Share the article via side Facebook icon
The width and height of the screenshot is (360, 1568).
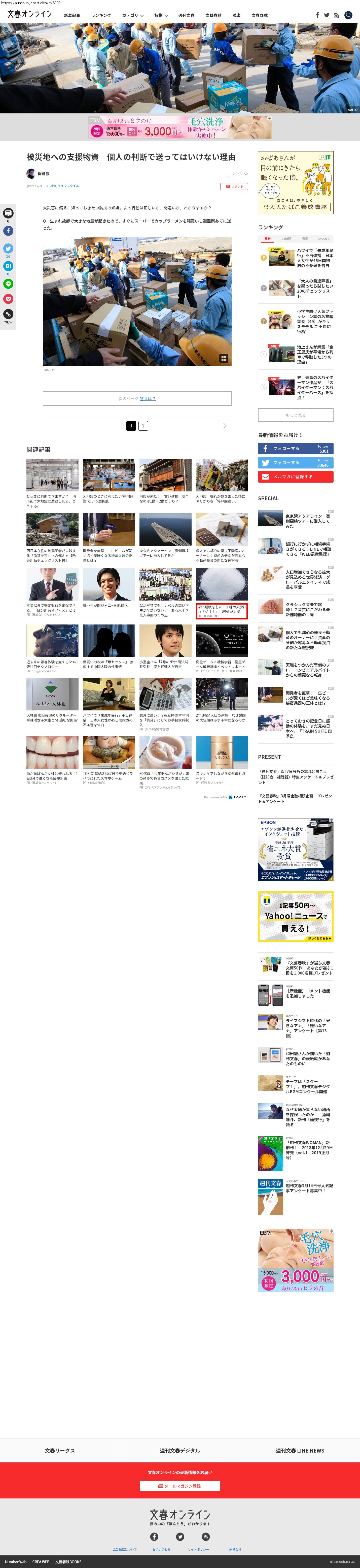(x=8, y=231)
